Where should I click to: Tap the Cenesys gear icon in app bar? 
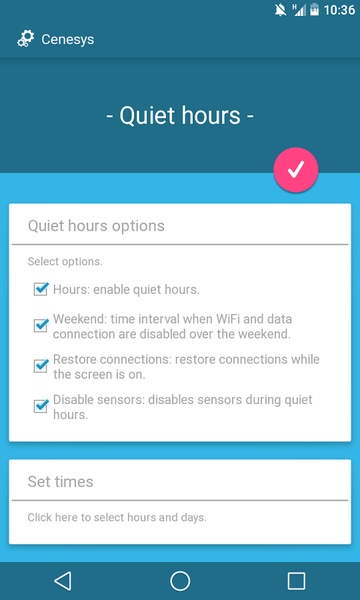(x=26, y=39)
